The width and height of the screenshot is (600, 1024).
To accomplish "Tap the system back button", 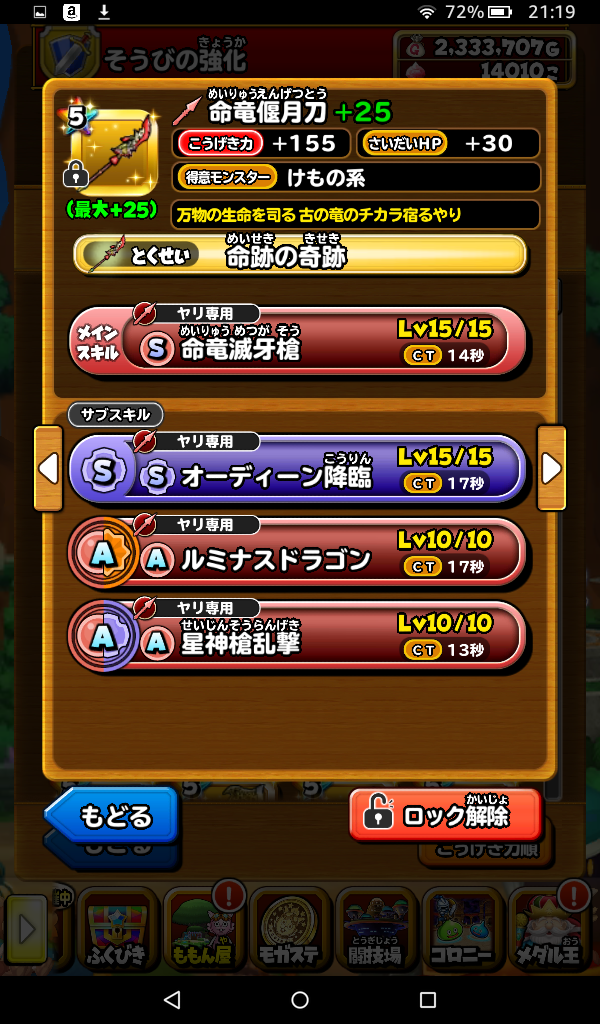I will pos(172,1000).
